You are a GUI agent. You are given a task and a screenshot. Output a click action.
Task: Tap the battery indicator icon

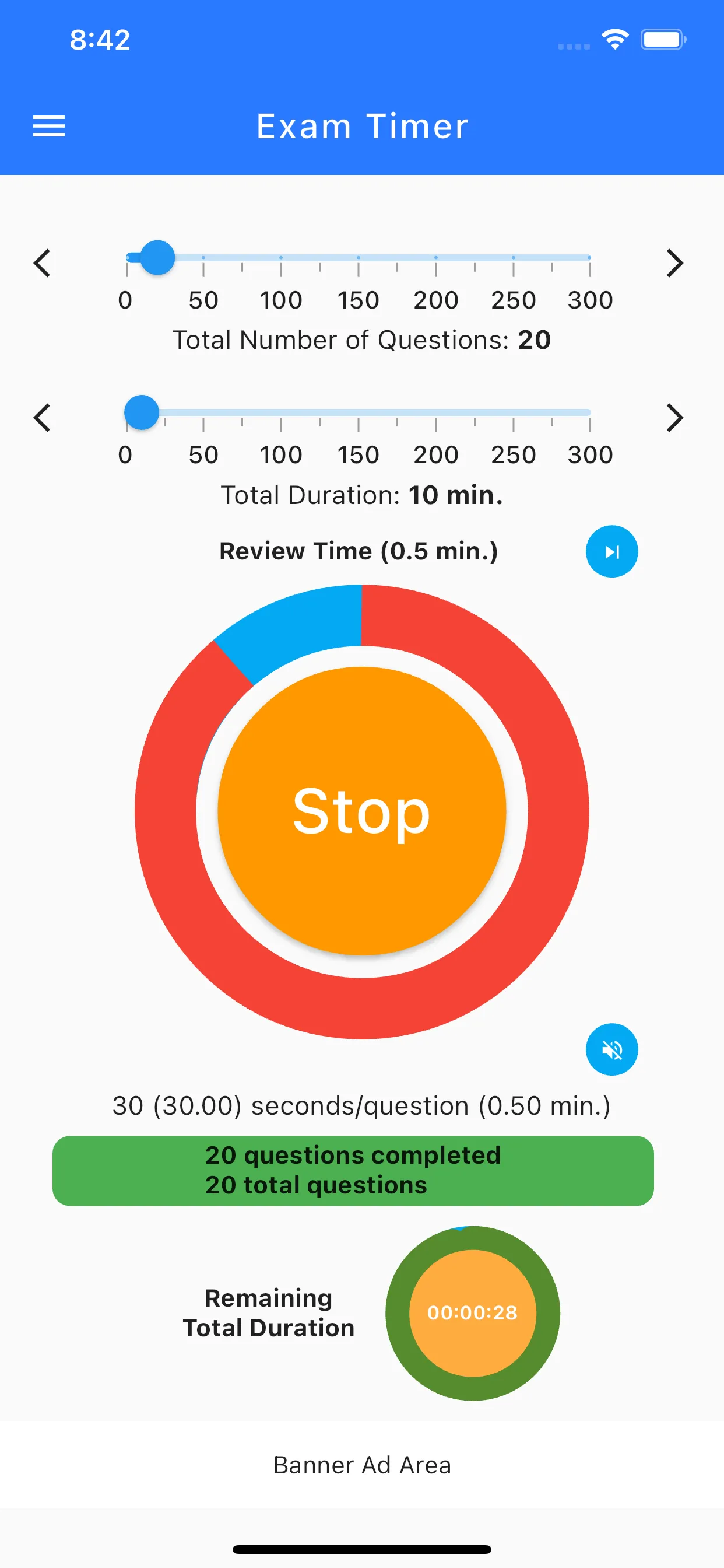click(x=663, y=39)
